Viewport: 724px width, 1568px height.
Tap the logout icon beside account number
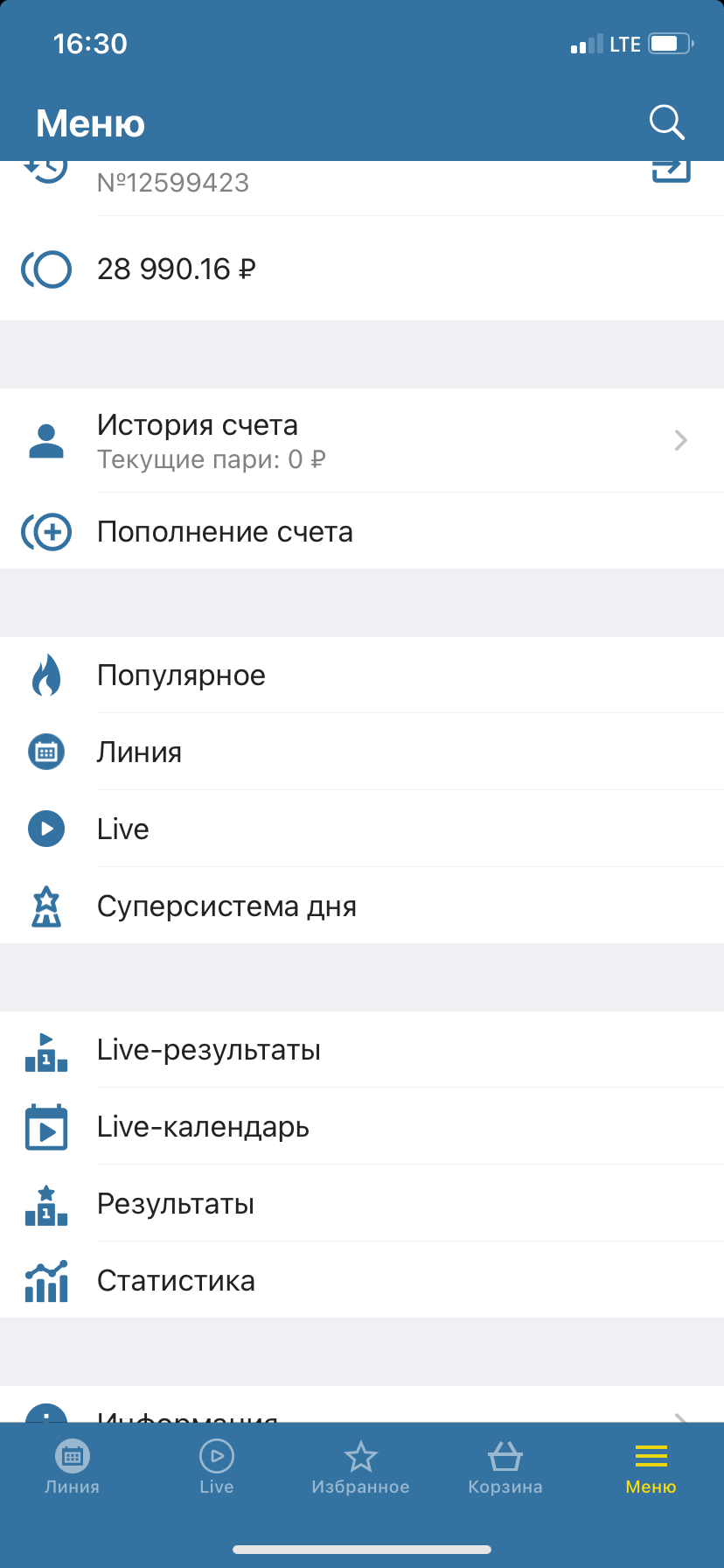(671, 171)
